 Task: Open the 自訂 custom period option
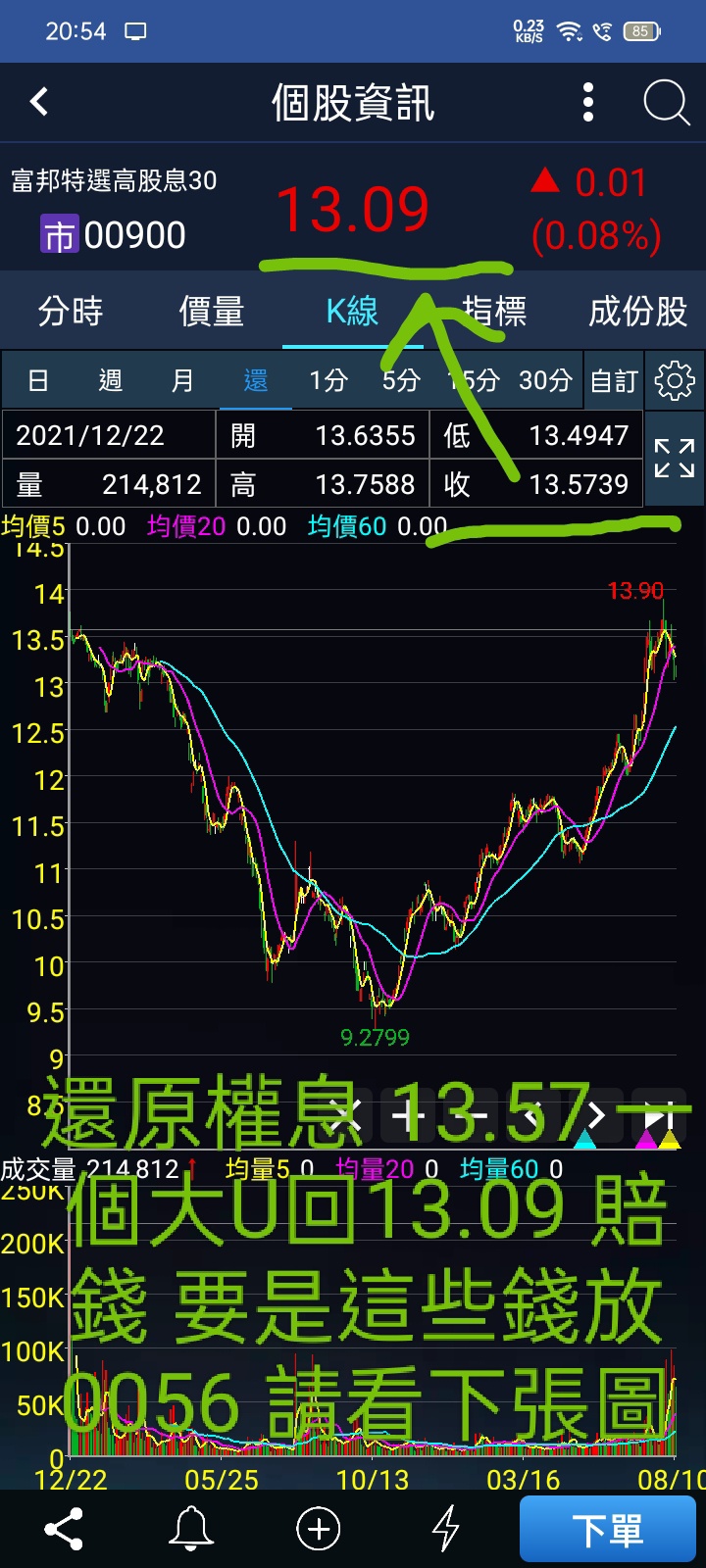[614, 380]
